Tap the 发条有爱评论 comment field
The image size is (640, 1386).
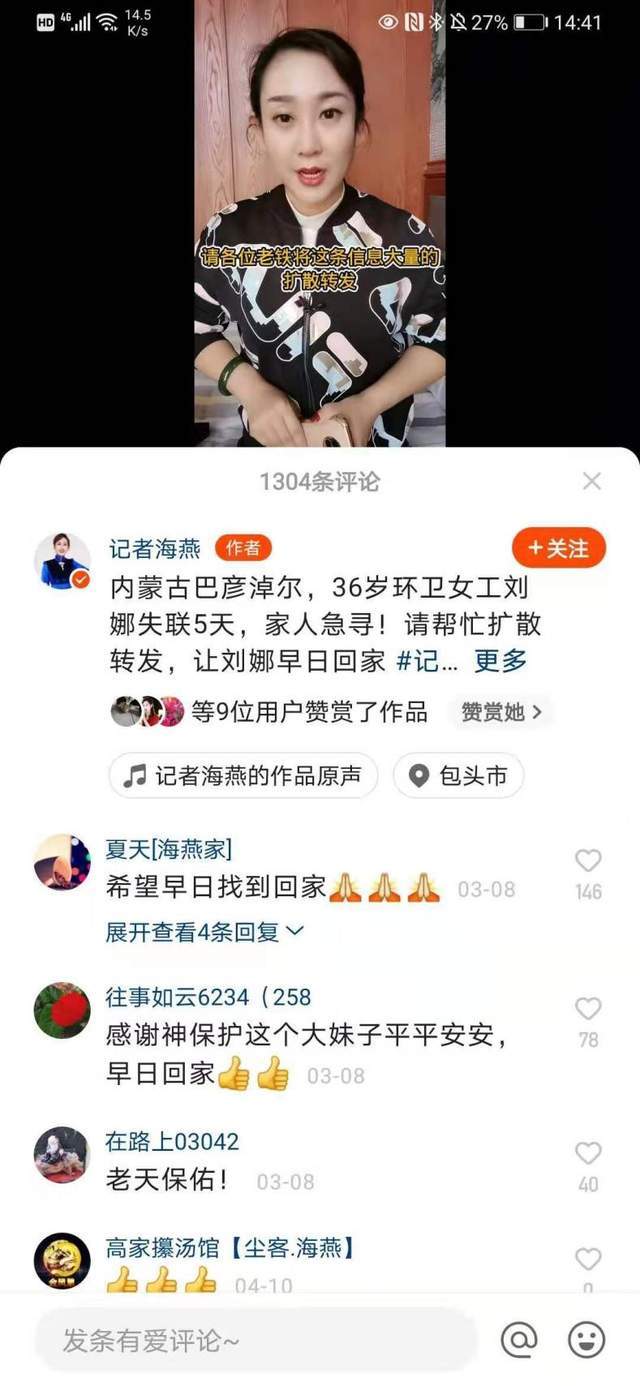point(255,1340)
